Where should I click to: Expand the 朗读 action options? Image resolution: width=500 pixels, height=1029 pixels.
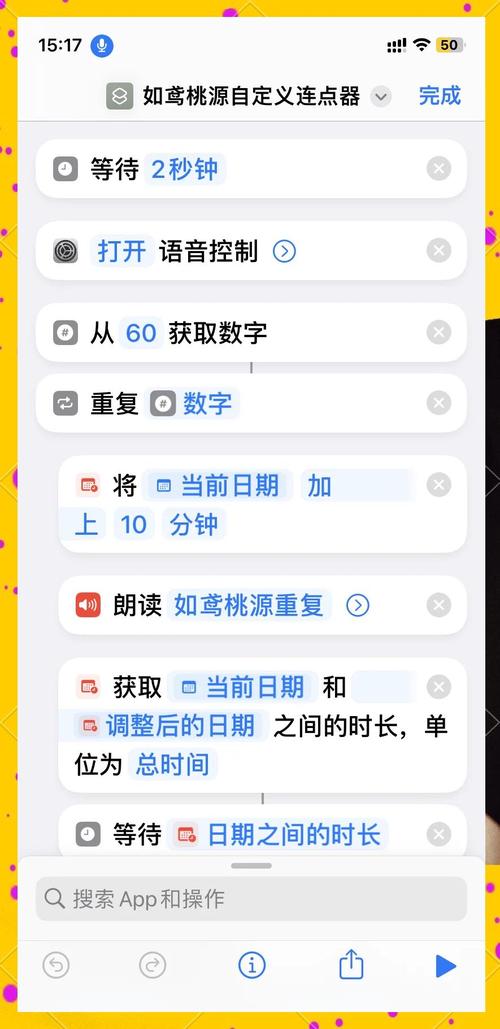pyautogui.click(x=358, y=605)
